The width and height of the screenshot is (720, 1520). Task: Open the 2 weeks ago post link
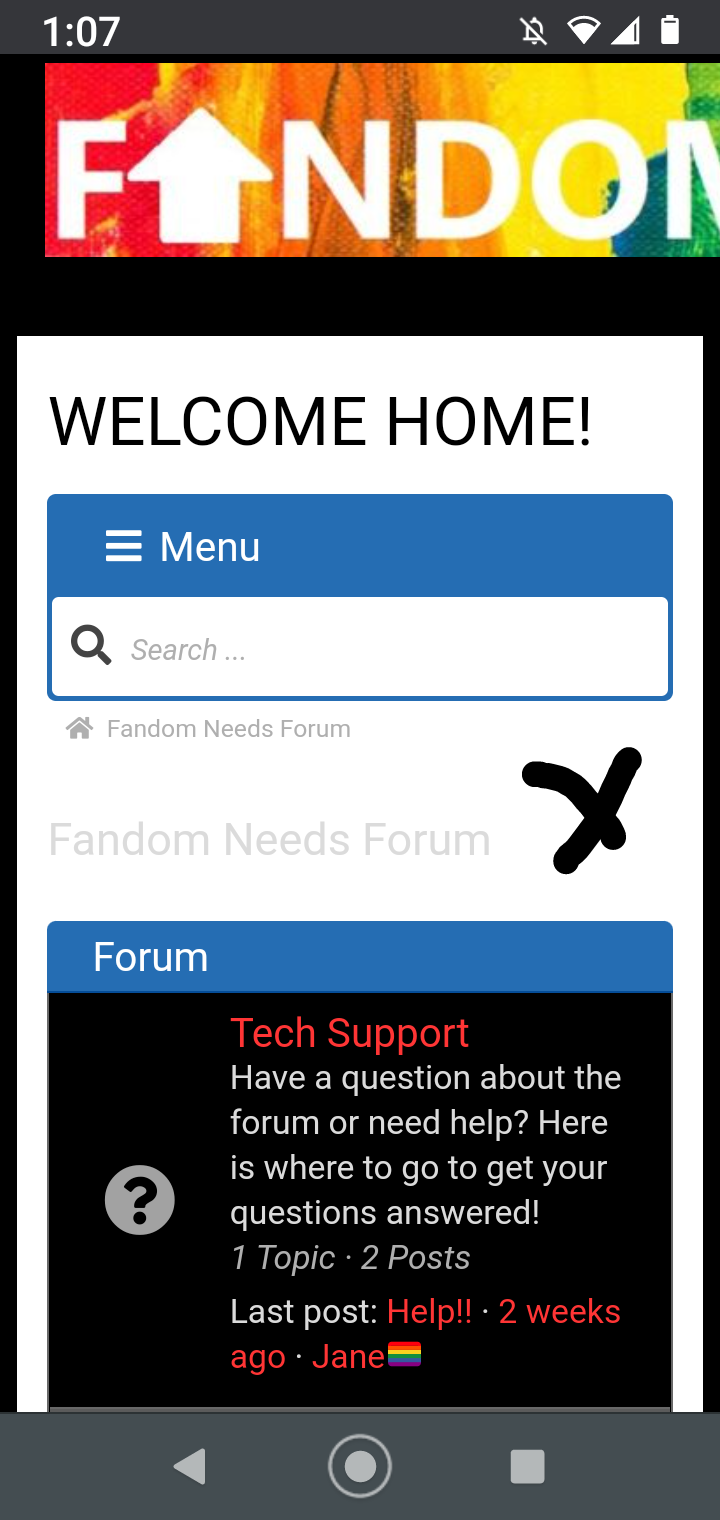pos(558,1312)
